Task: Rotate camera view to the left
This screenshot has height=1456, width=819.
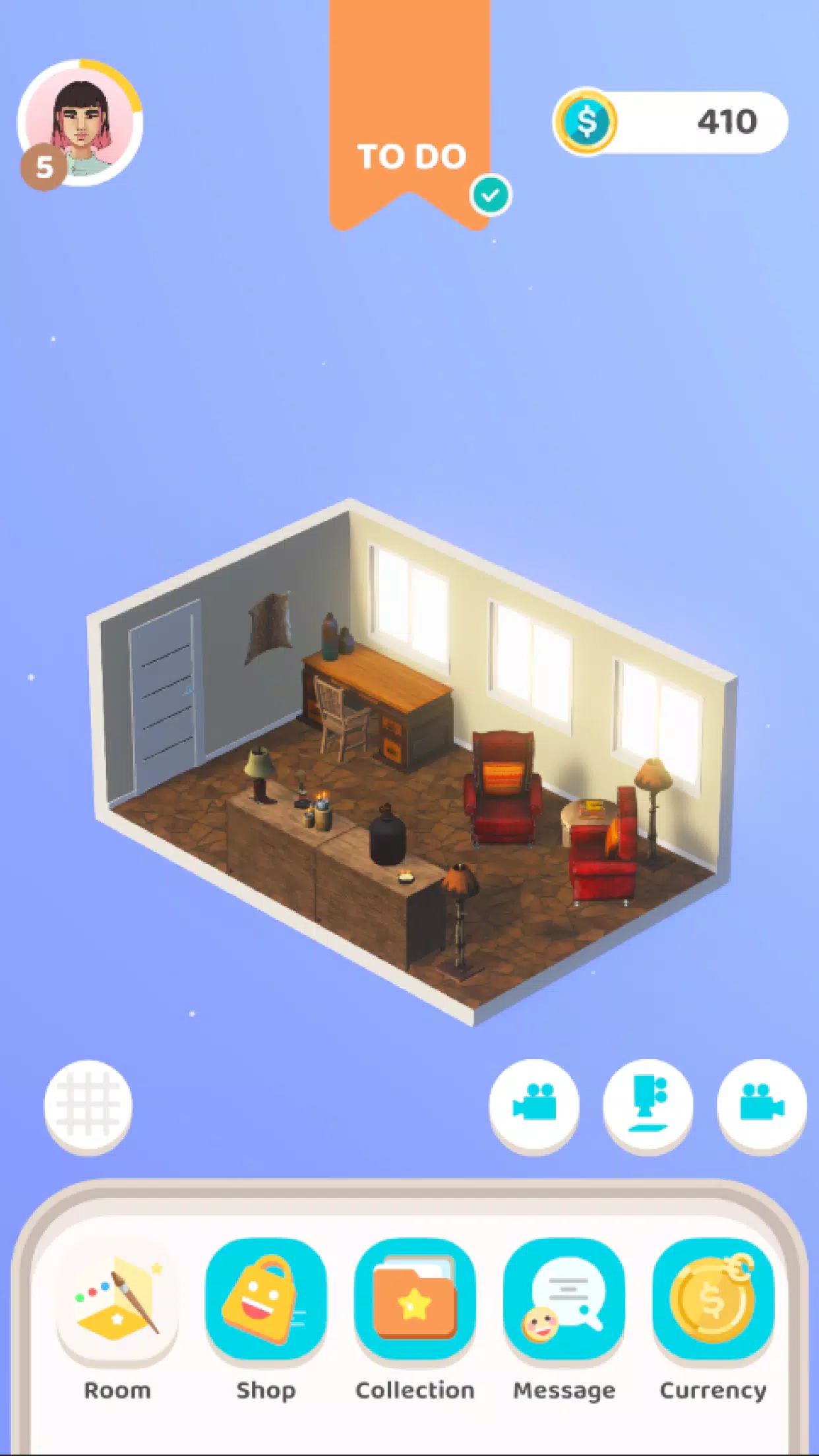Action: 534,1105
